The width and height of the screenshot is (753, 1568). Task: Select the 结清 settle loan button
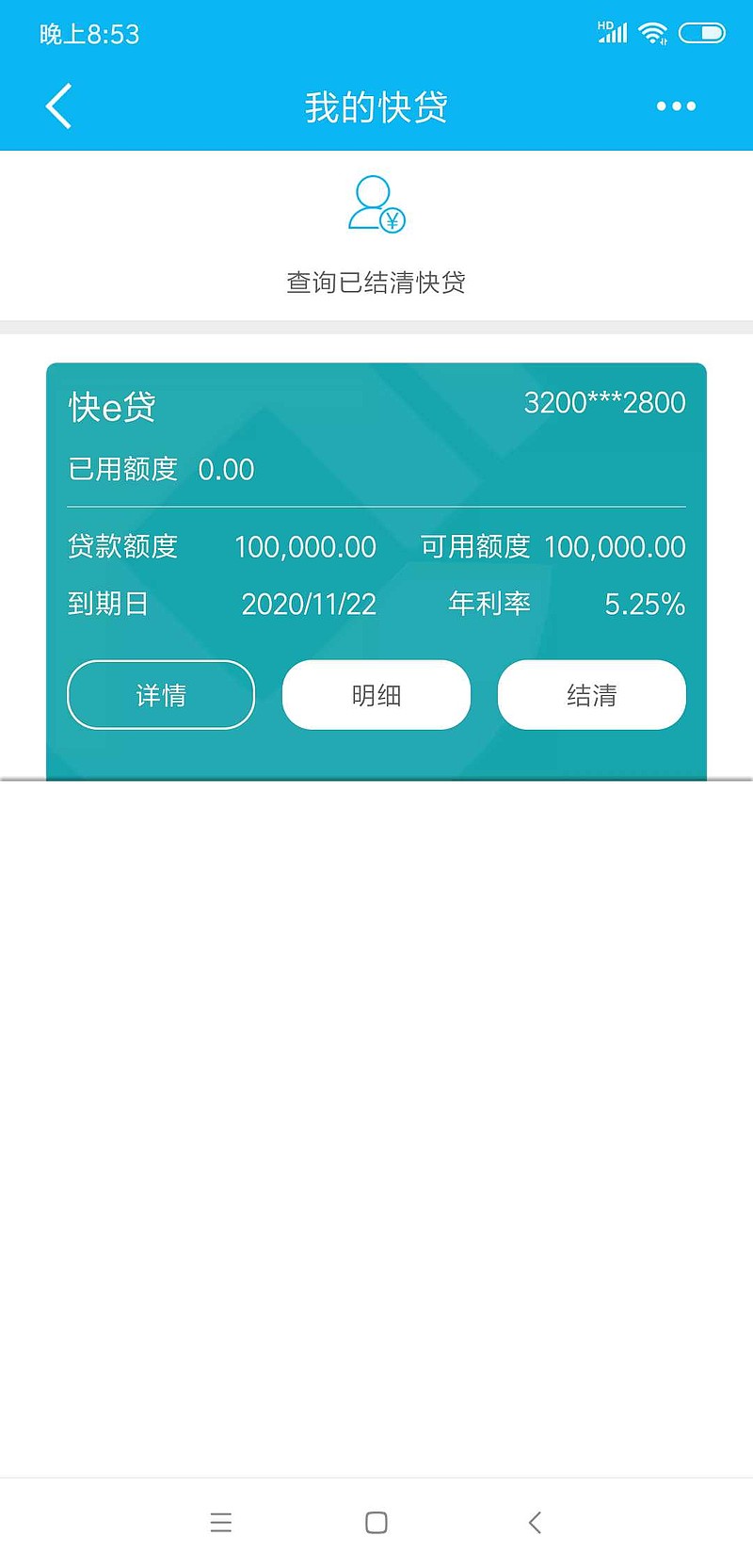click(591, 694)
